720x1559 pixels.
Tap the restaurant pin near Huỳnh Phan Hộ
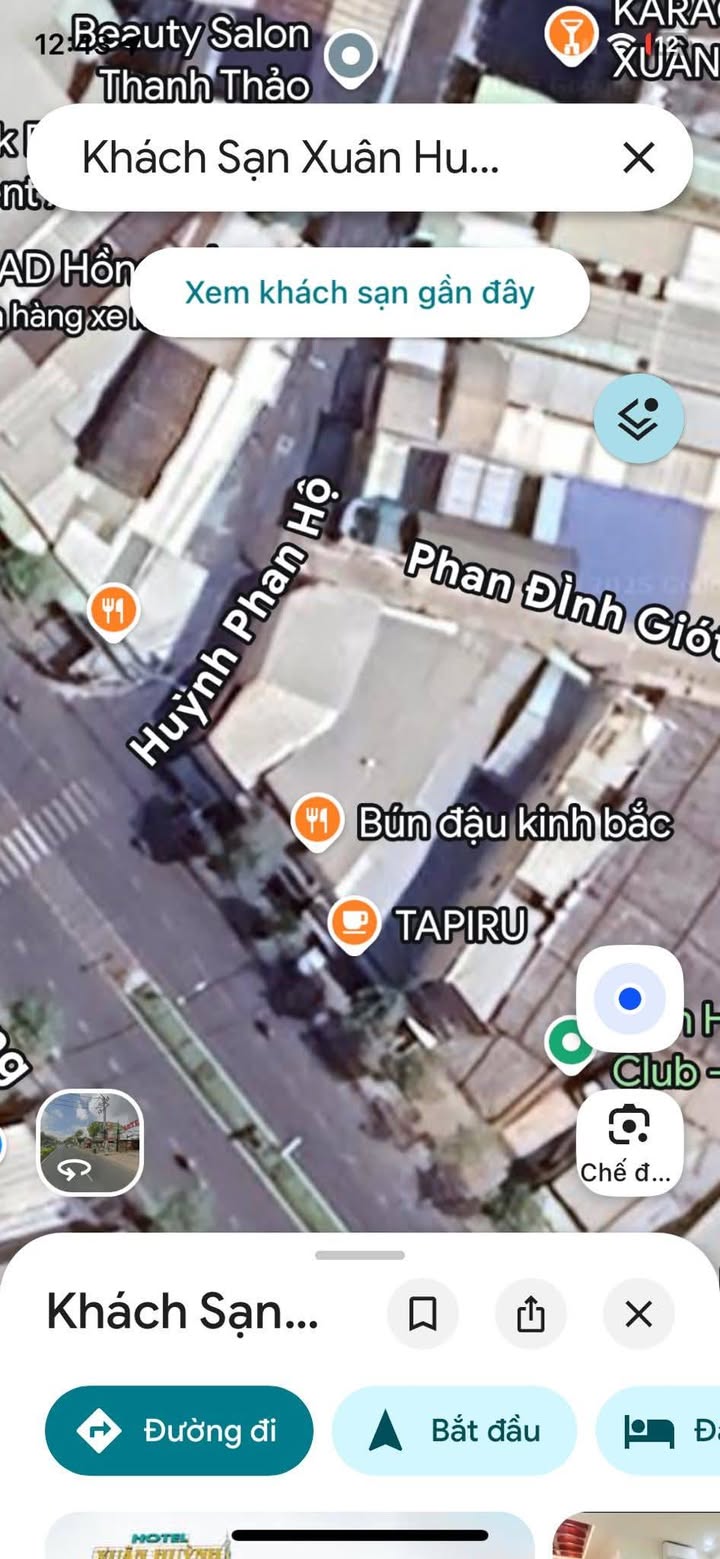(113, 610)
